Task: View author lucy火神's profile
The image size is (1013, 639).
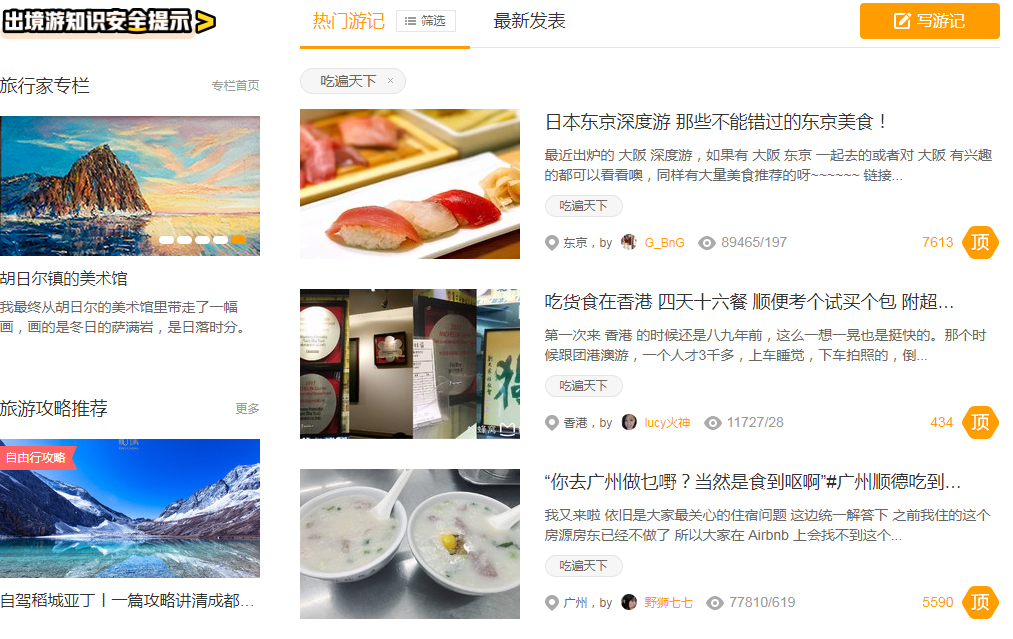Action: [667, 423]
